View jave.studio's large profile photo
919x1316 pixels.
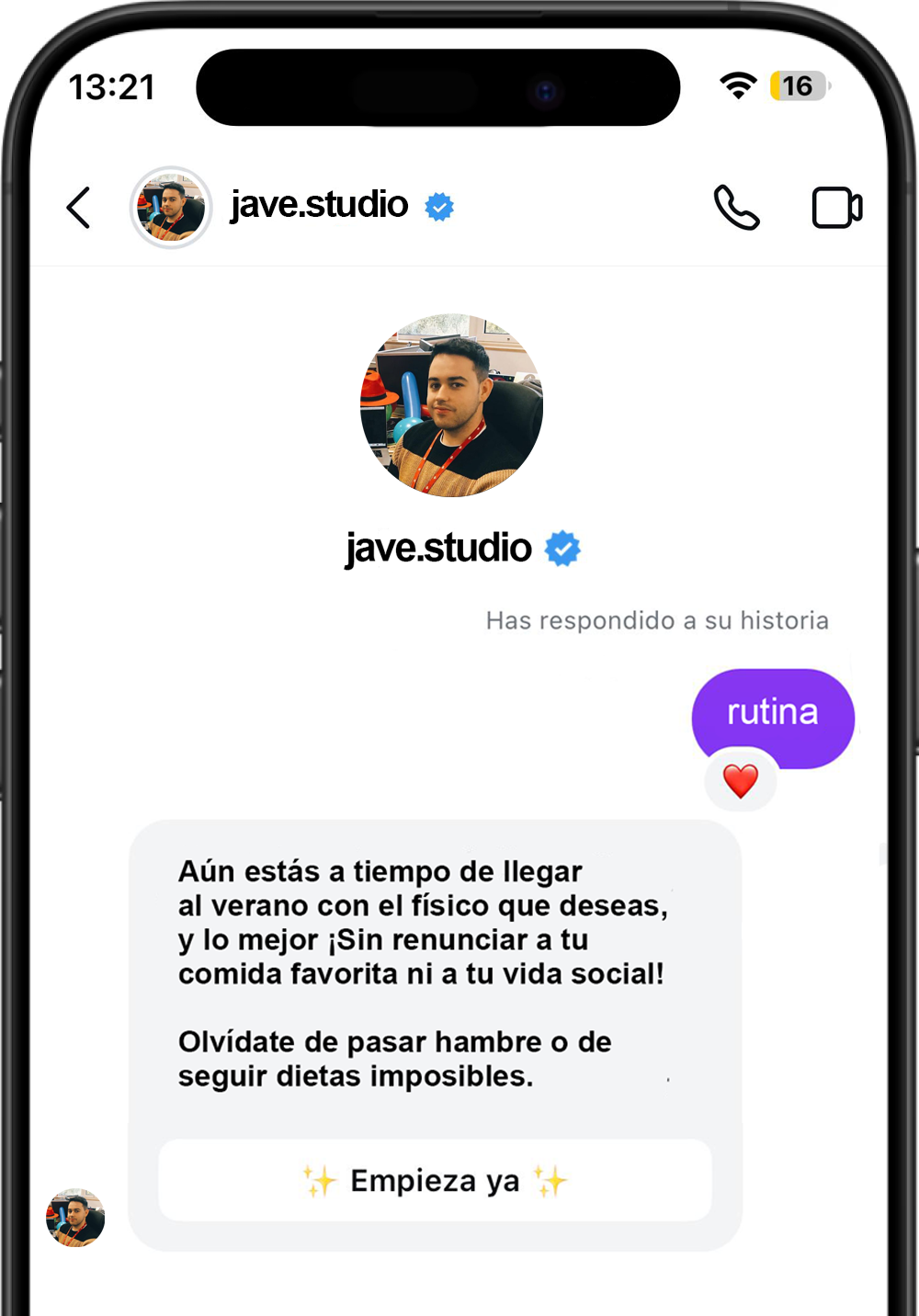451,405
